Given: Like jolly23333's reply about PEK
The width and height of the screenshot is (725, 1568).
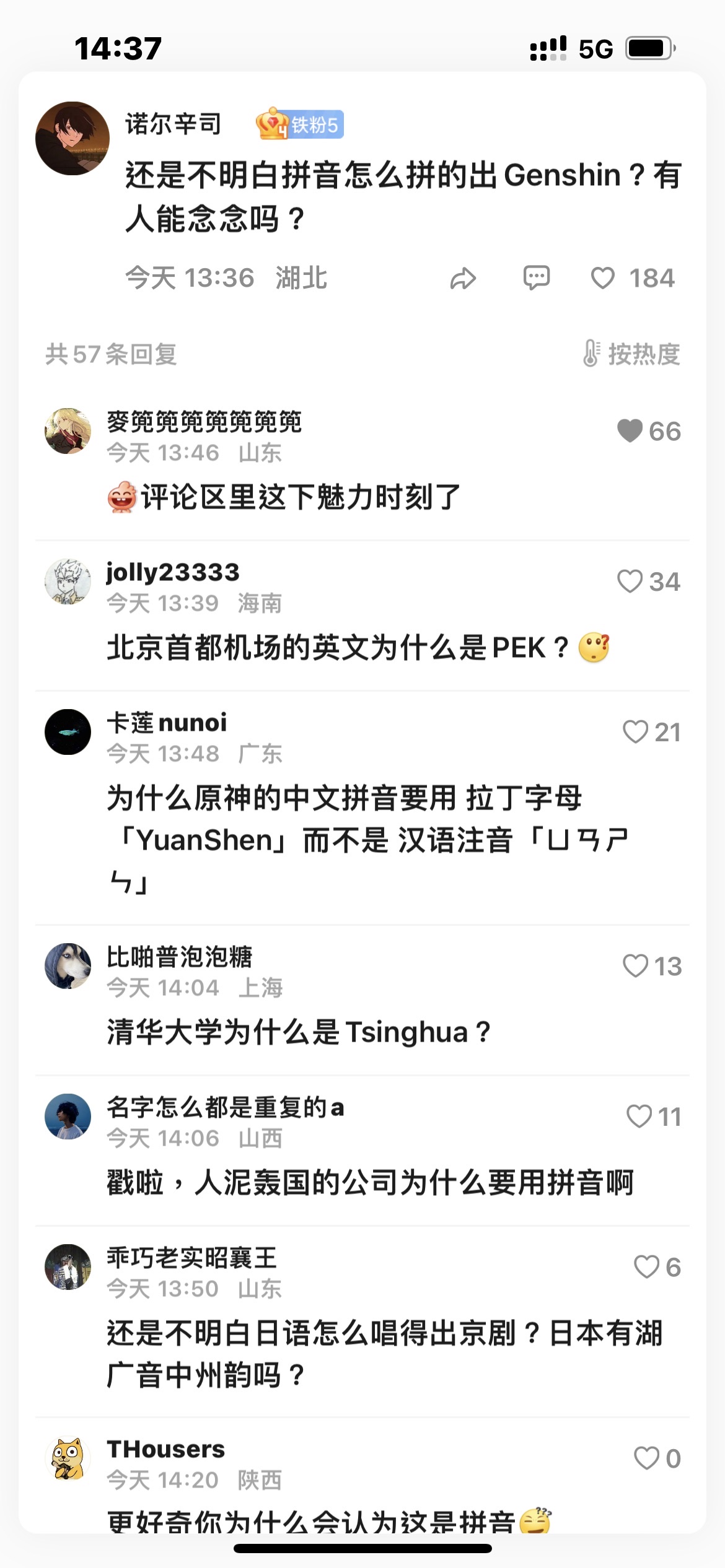Looking at the screenshot, I should click(x=630, y=581).
